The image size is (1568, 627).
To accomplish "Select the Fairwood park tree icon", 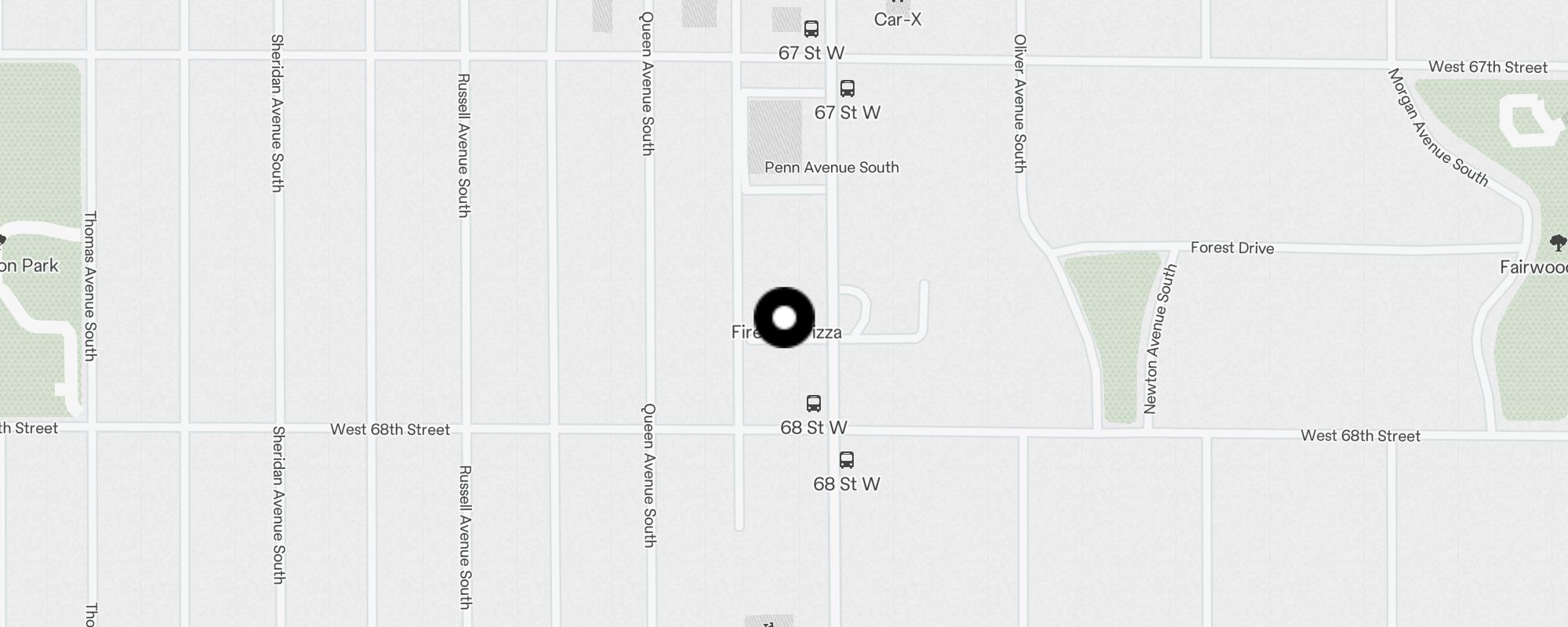I will click(x=1558, y=243).
